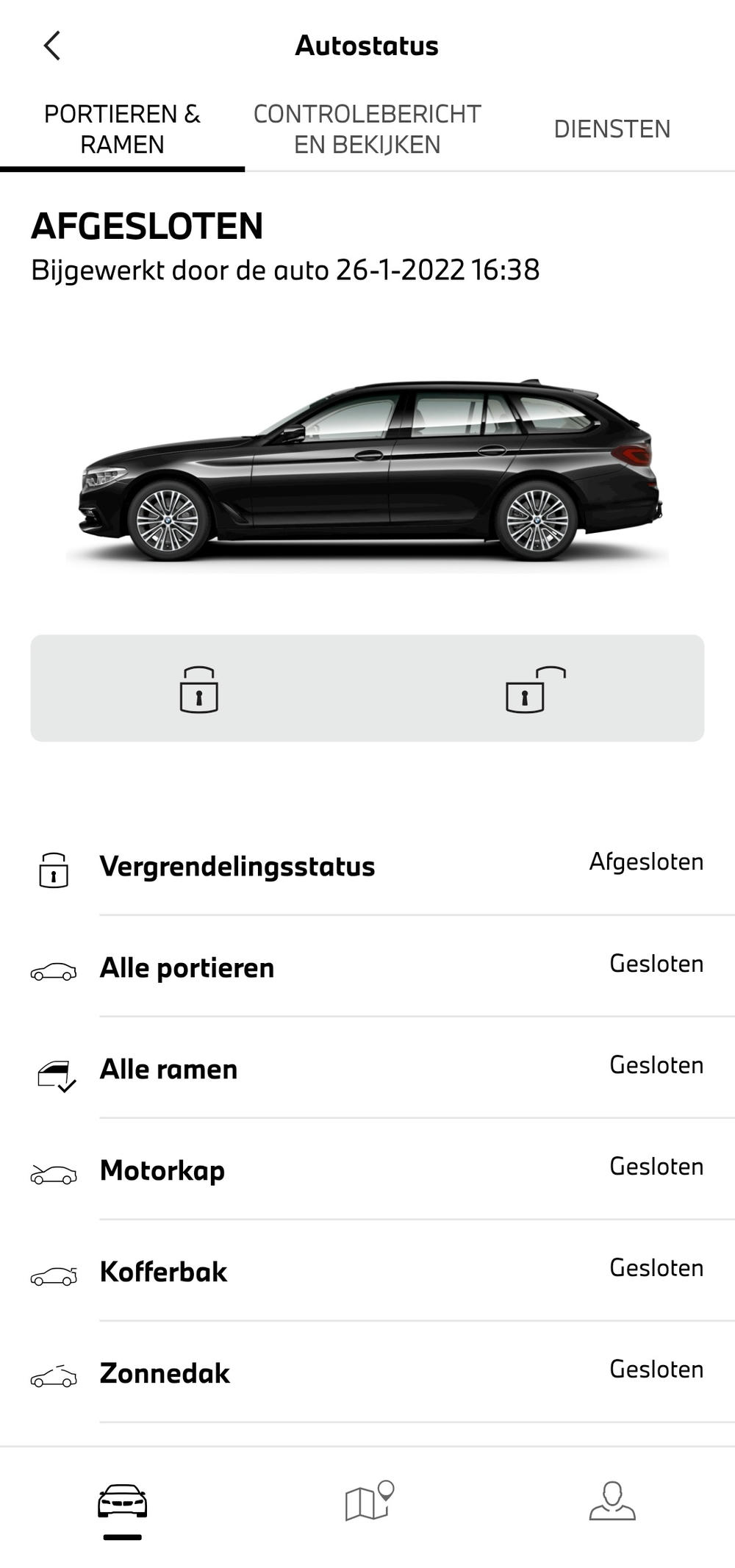Select the Portieren & Ramen tab
The width and height of the screenshot is (735, 1568).
pos(122,129)
